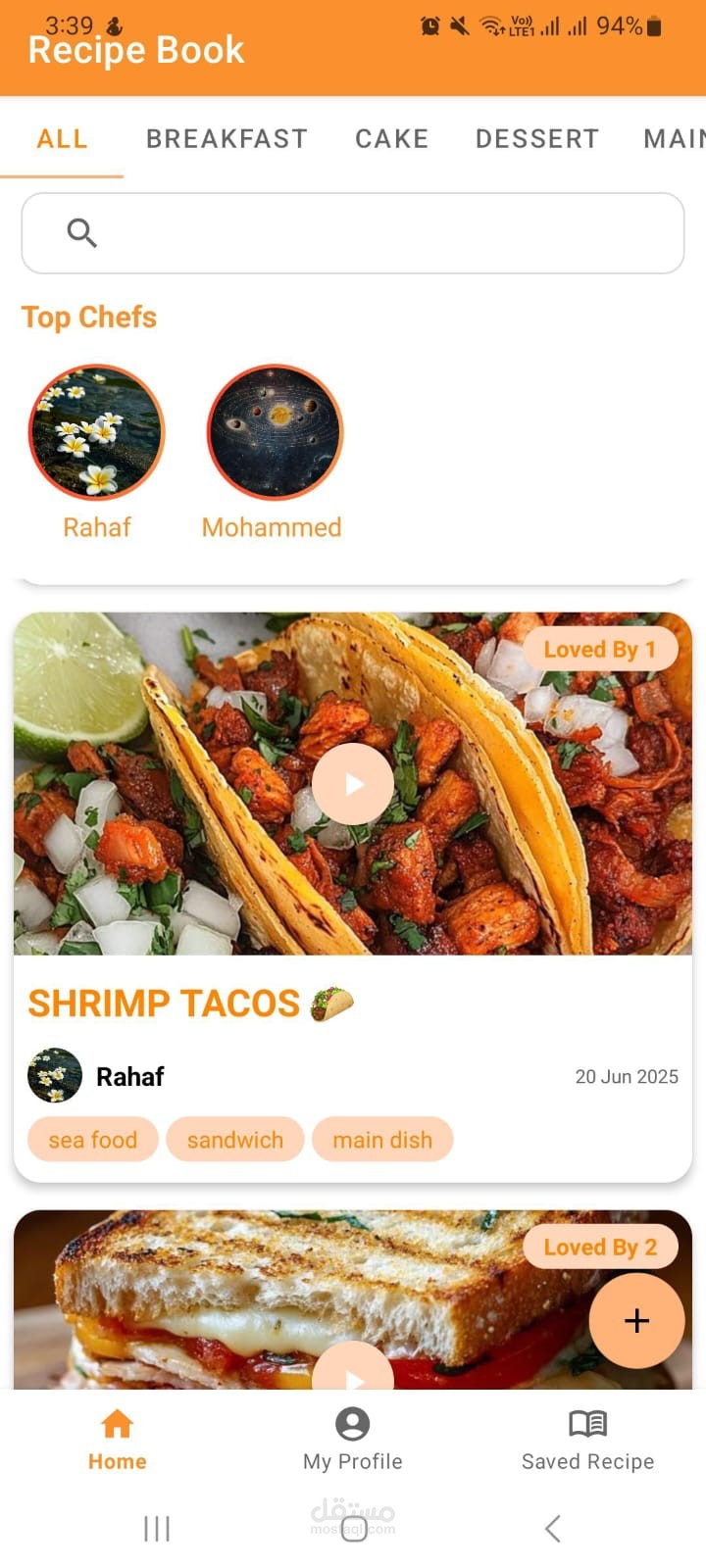Select the sea food tag chip
The image size is (706, 1568).
[x=93, y=1140]
